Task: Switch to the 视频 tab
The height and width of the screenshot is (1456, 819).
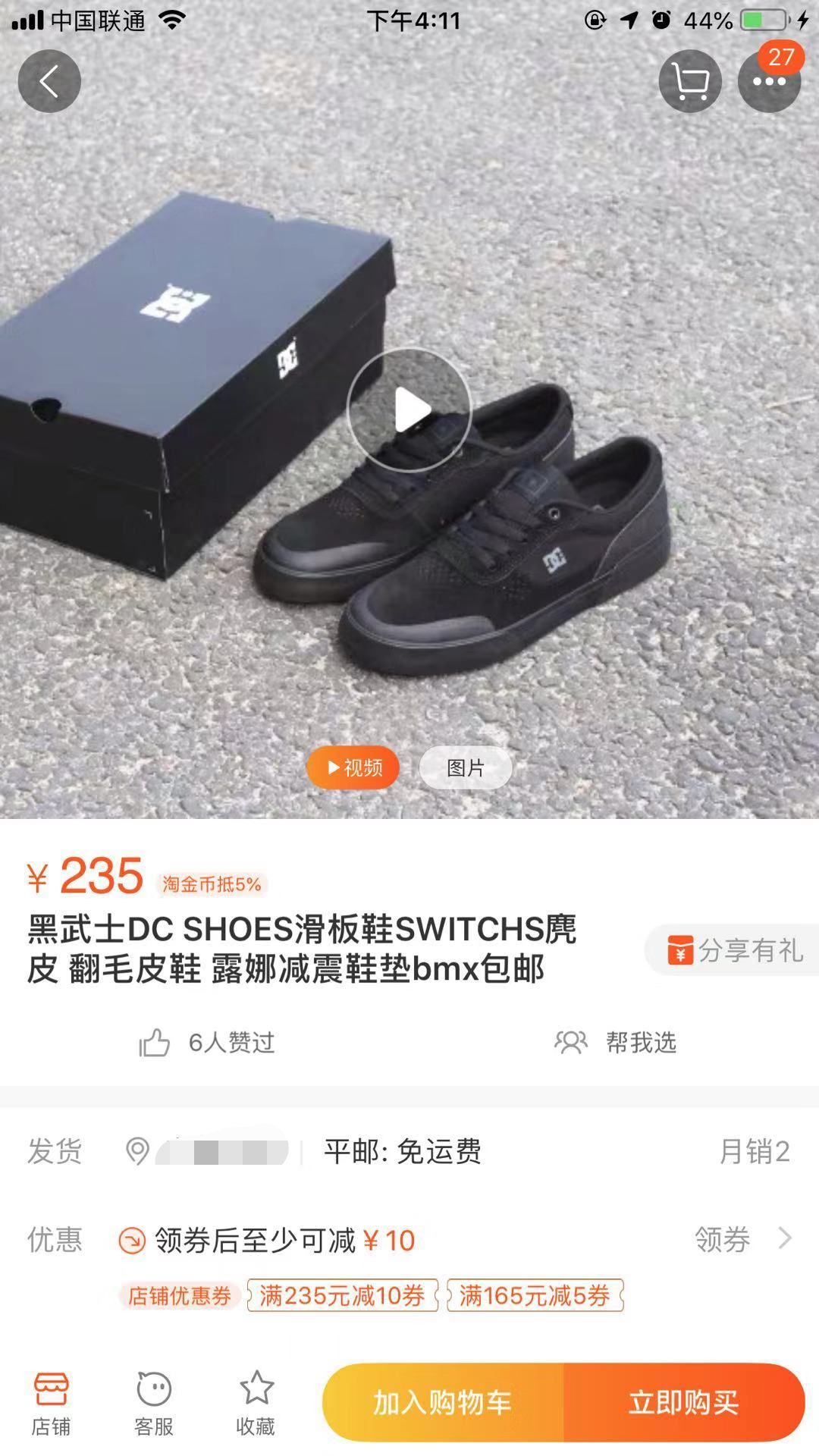Action: (x=353, y=767)
